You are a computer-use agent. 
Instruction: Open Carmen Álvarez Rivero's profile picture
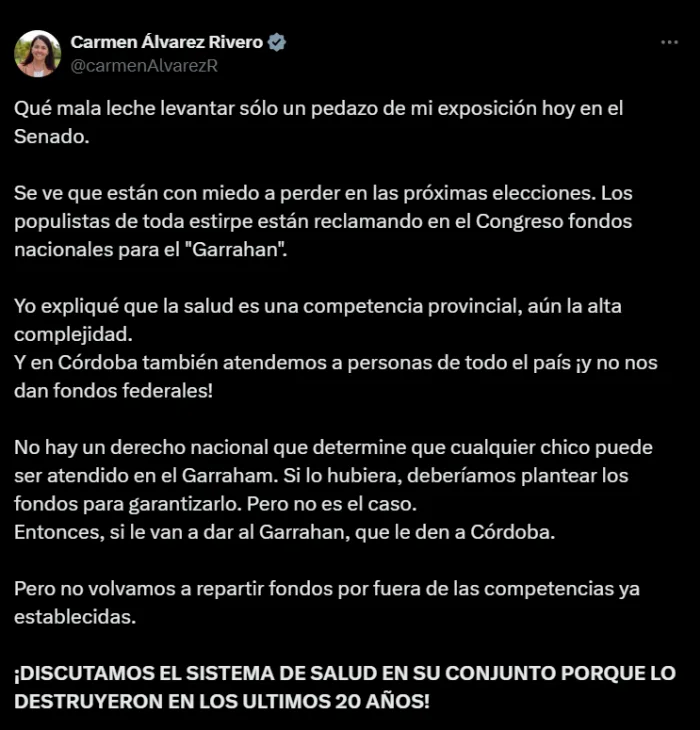coord(37,54)
